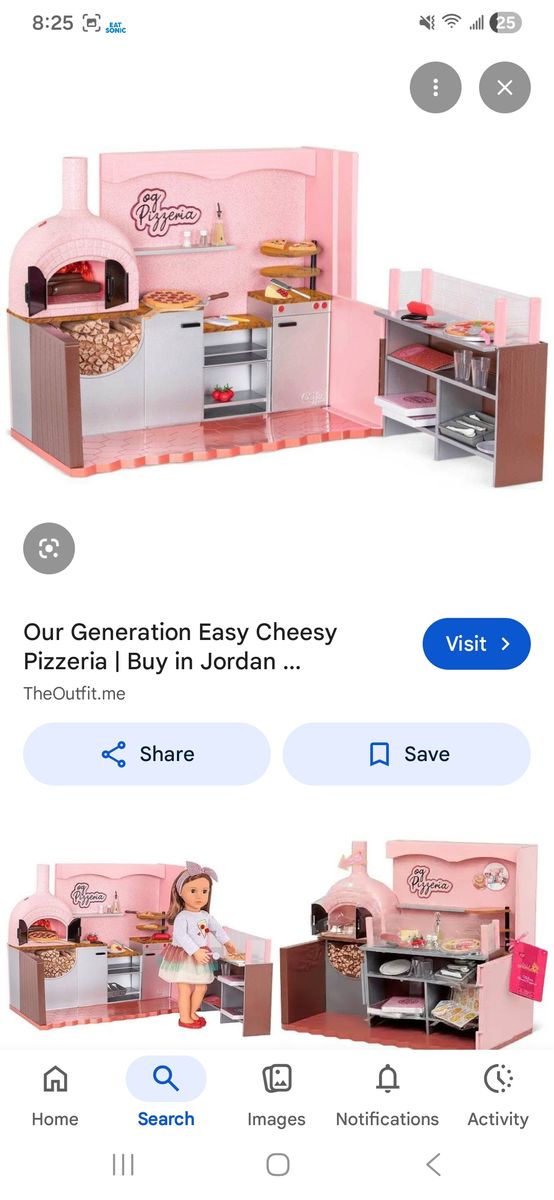554x1200 pixels.
Task: Close the image viewer
Action: coord(505,87)
